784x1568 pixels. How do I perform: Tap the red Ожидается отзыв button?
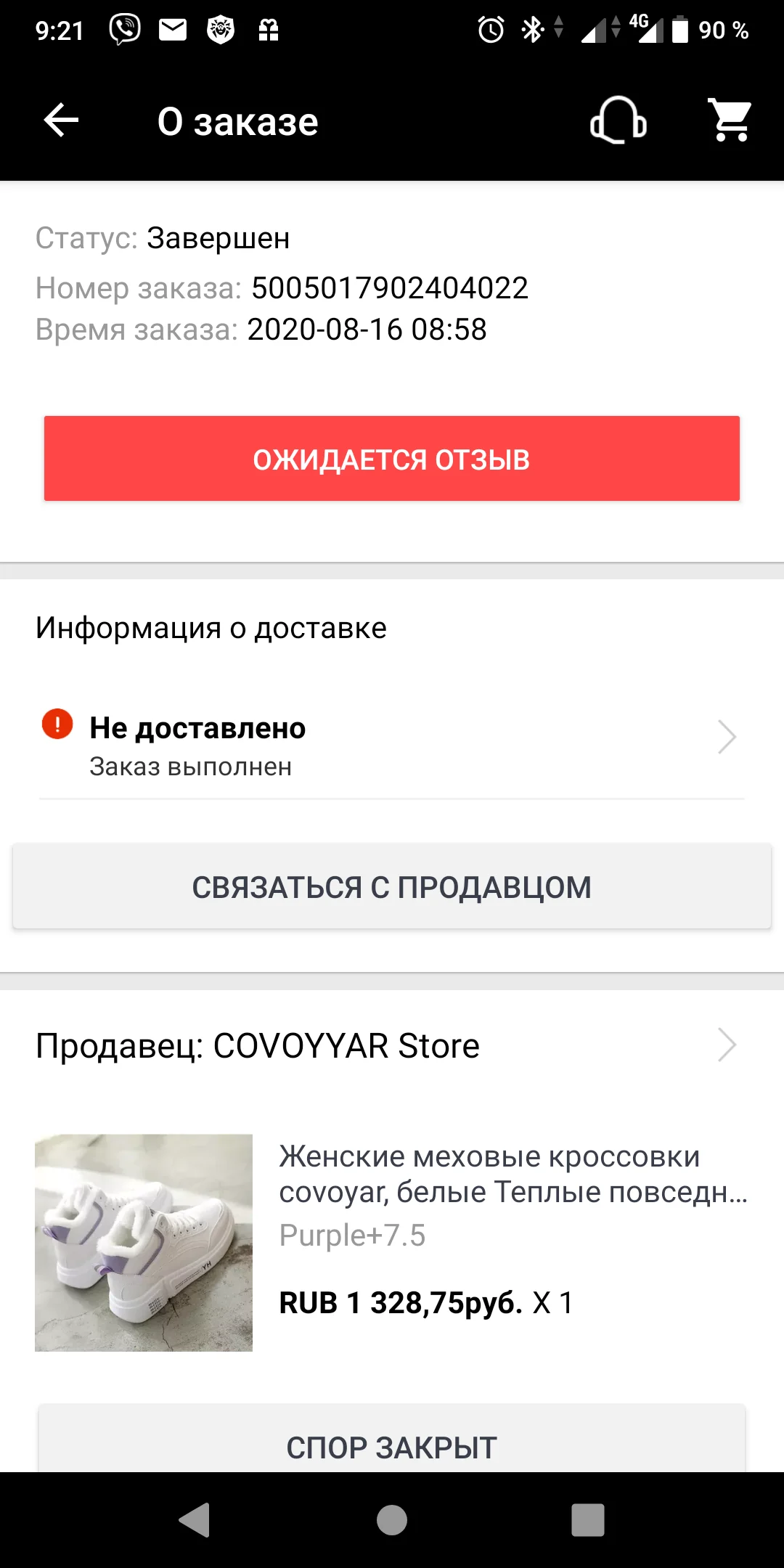click(x=392, y=459)
